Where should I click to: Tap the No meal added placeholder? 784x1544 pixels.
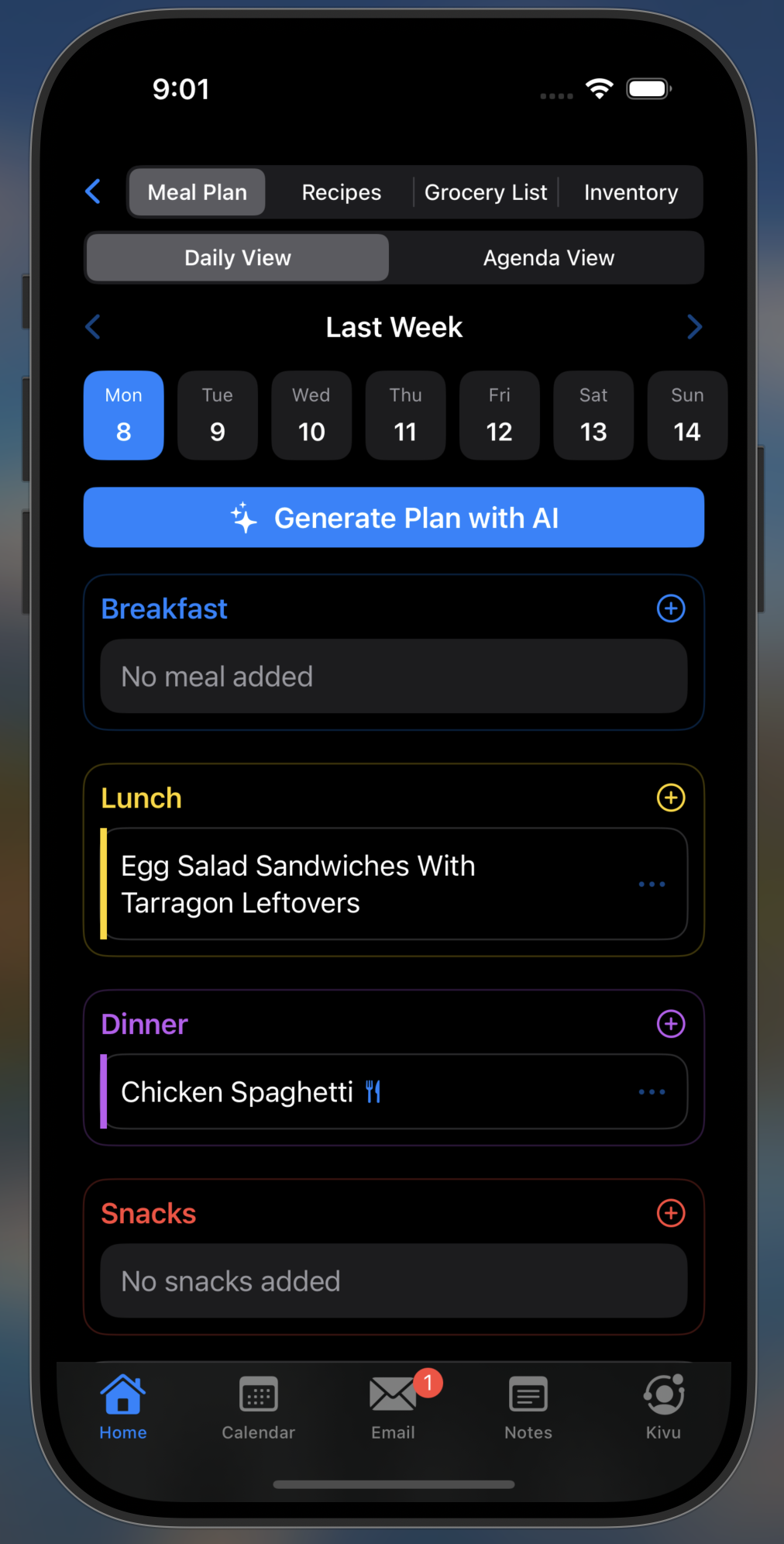[393, 677]
